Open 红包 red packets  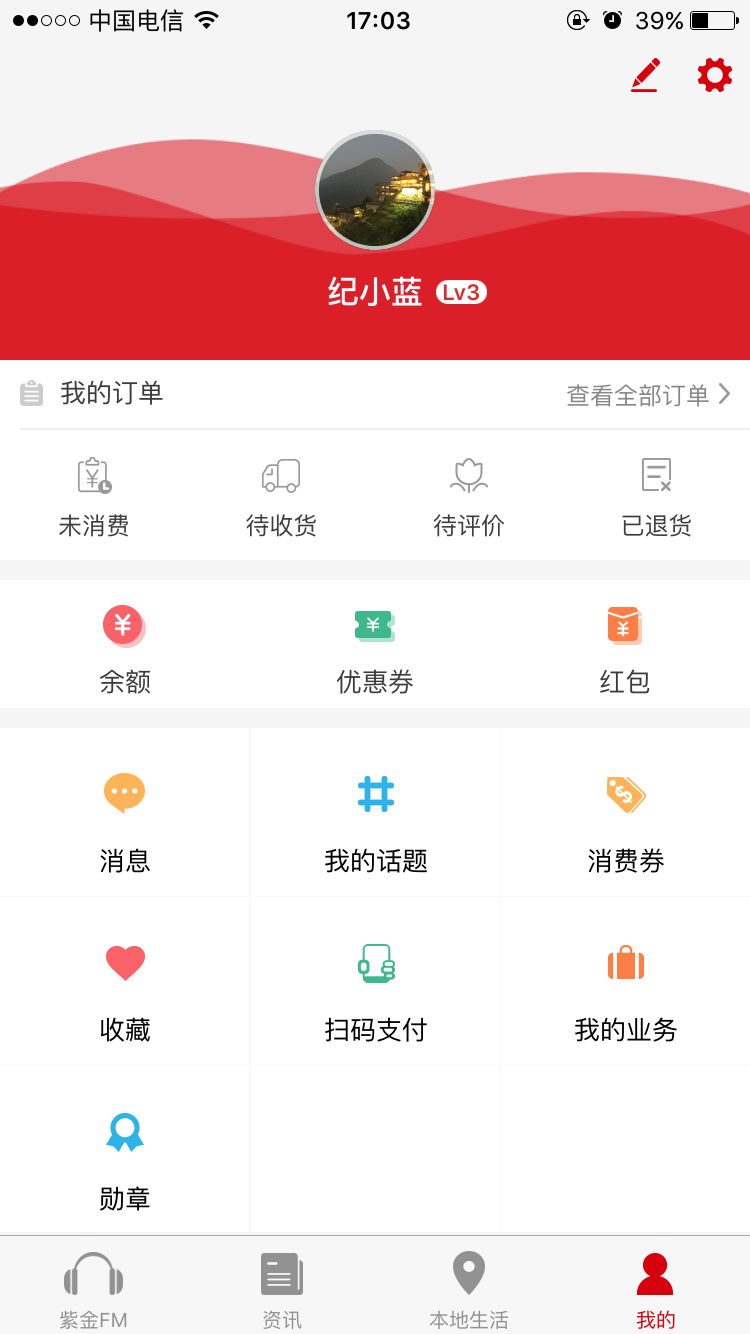pyautogui.click(x=625, y=648)
